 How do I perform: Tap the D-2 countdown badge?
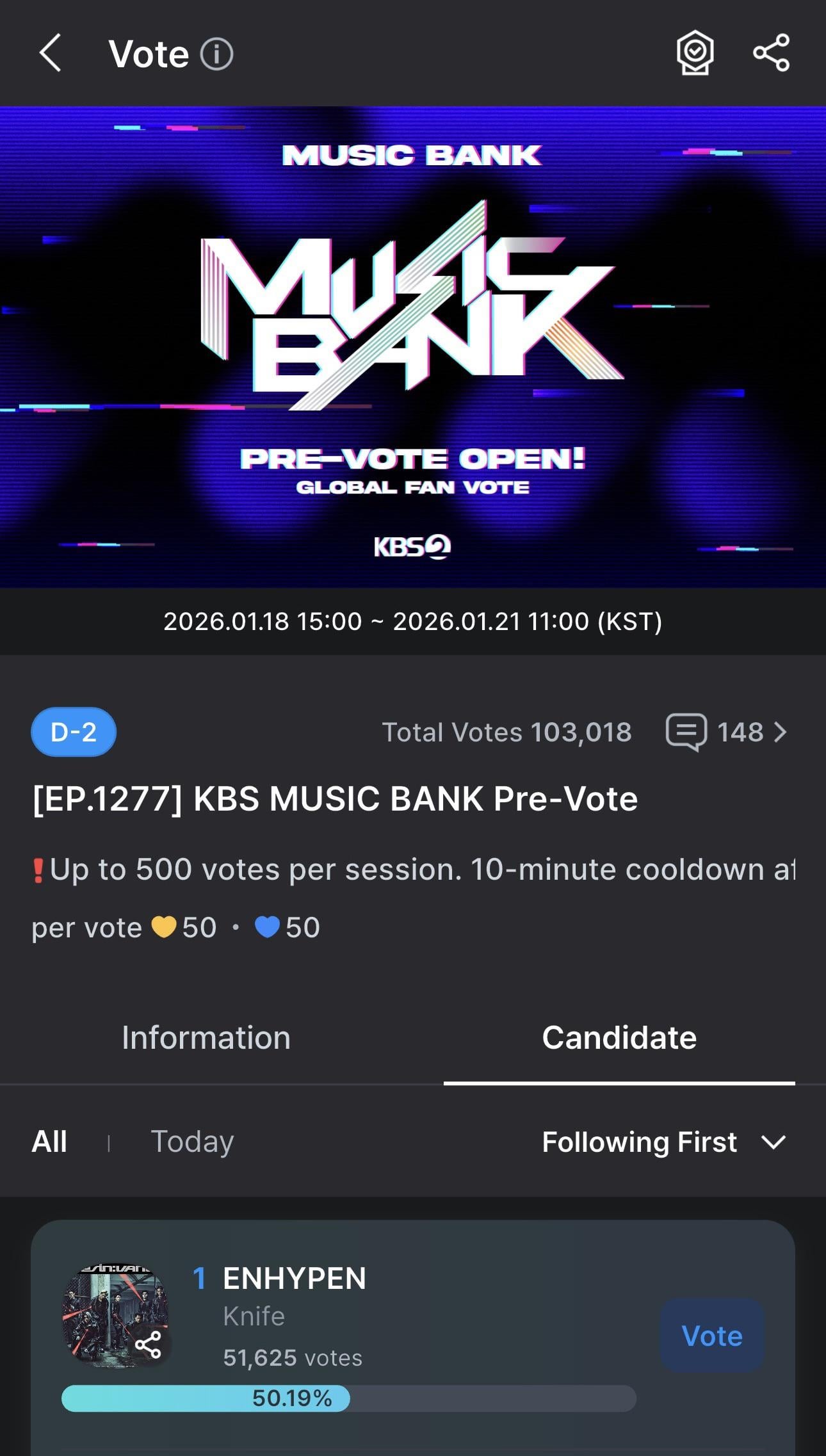[x=73, y=732]
